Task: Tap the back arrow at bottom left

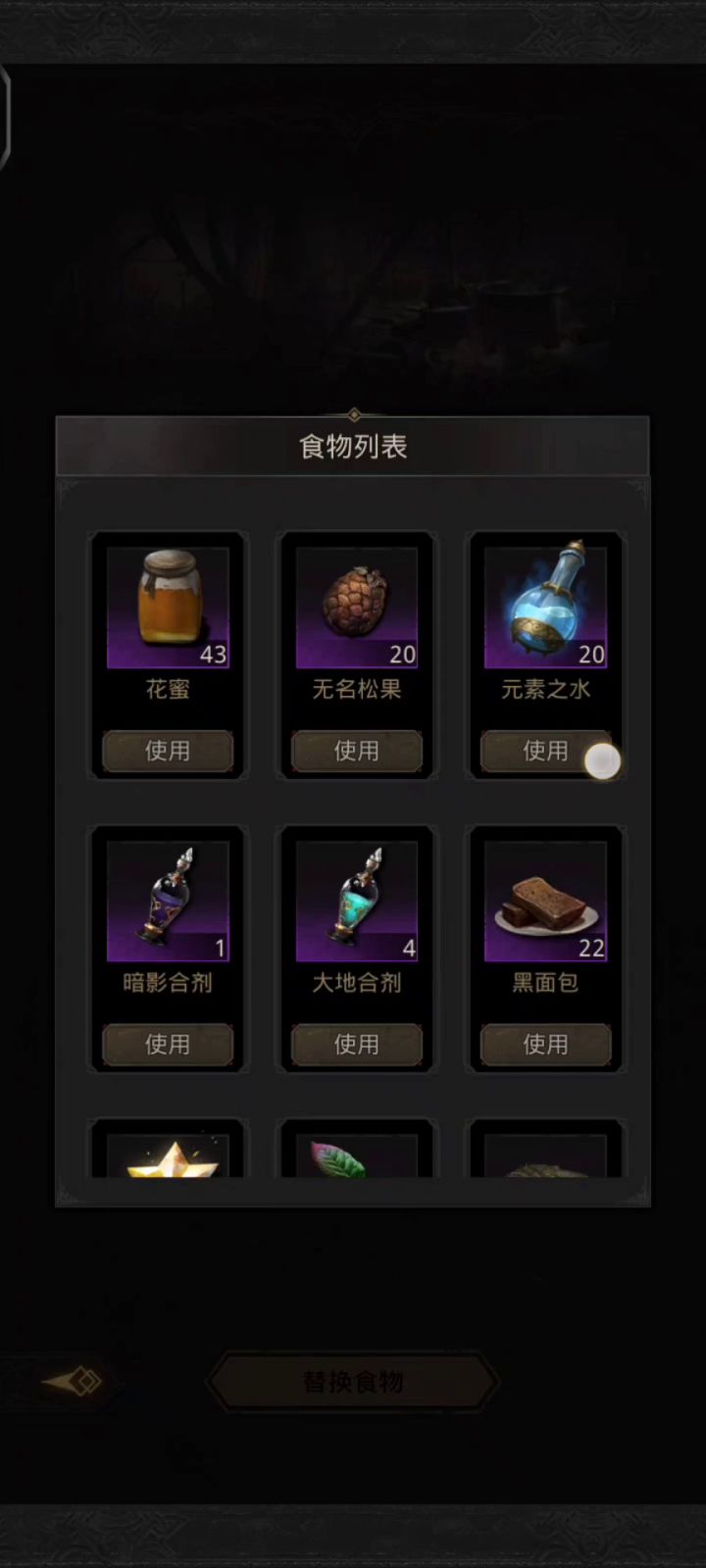Action: [72, 1382]
